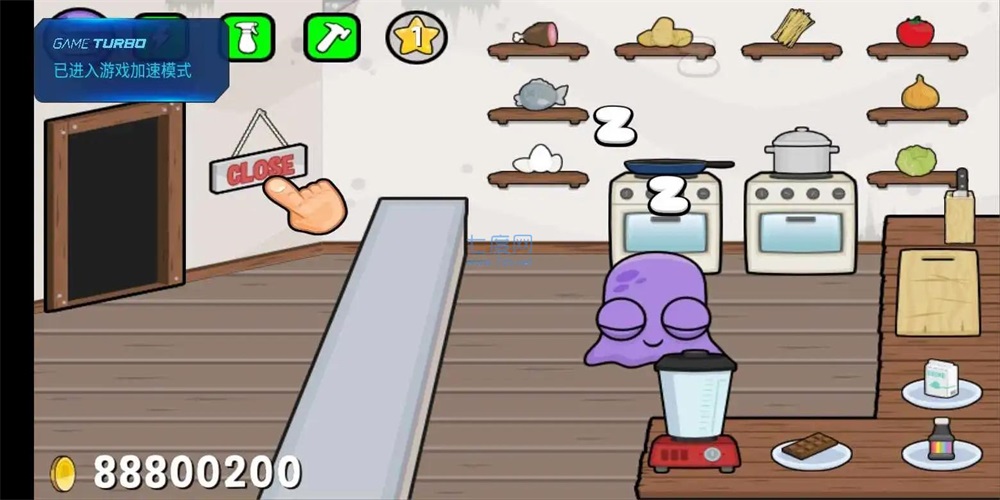Select the potatoes on the shelf
This screenshot has width=1000, height=500.
coord(664,34)
